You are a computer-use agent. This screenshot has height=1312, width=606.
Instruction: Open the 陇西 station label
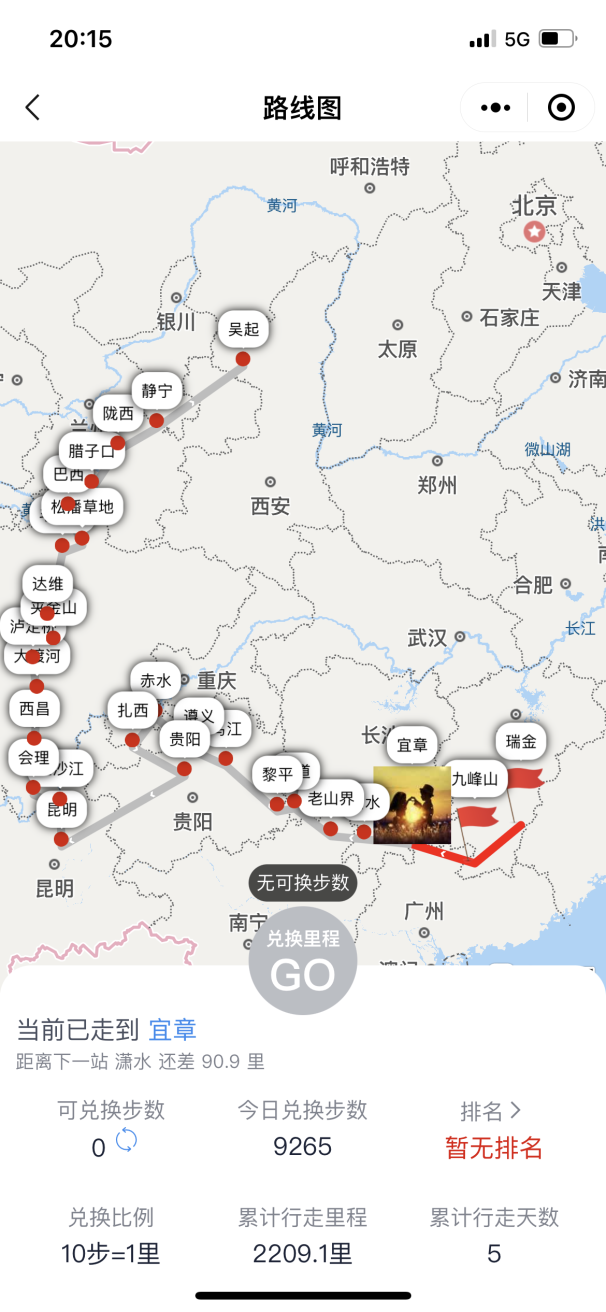pos(118,414)
